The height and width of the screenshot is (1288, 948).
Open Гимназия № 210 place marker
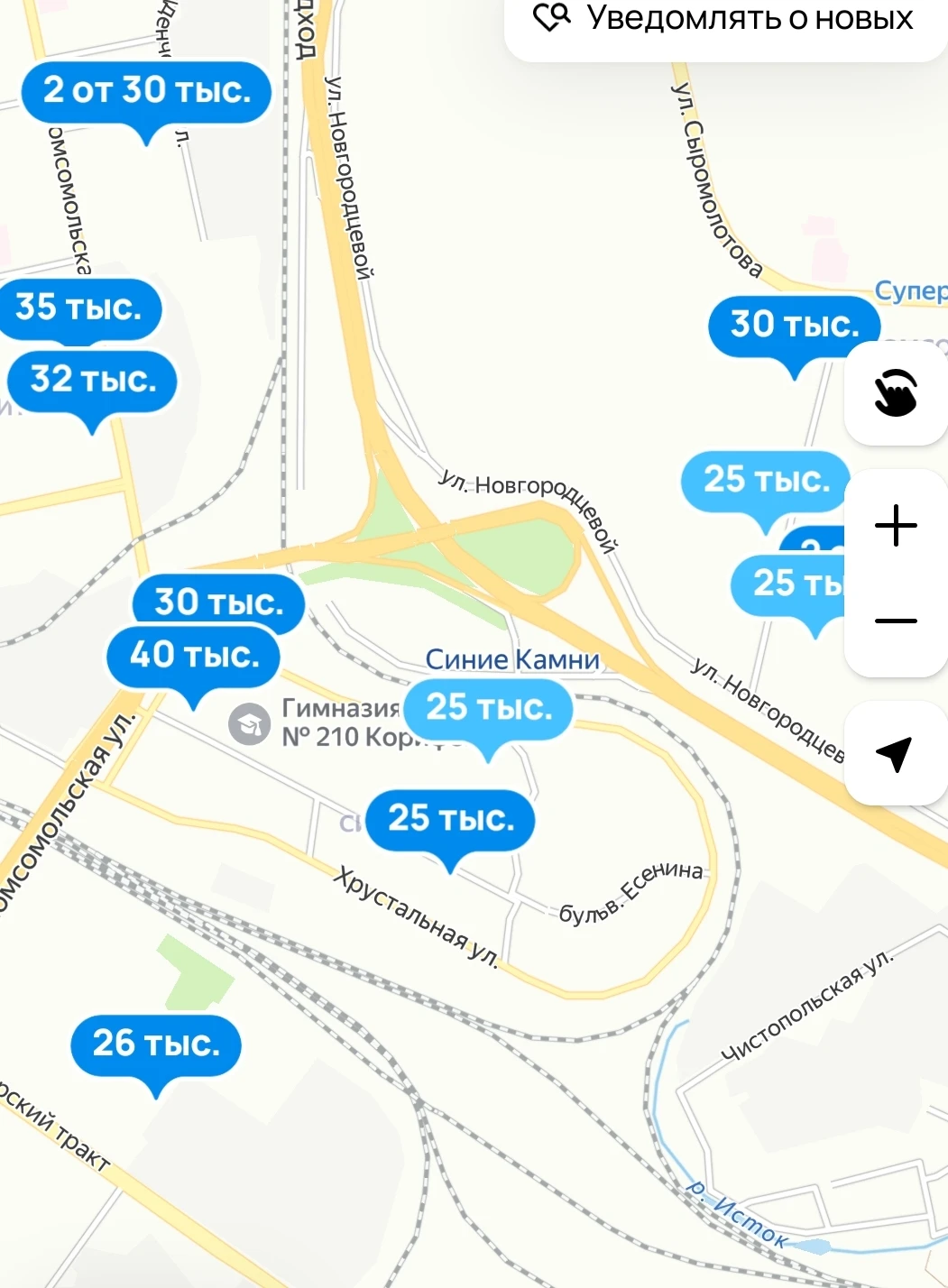coord(250,723)
